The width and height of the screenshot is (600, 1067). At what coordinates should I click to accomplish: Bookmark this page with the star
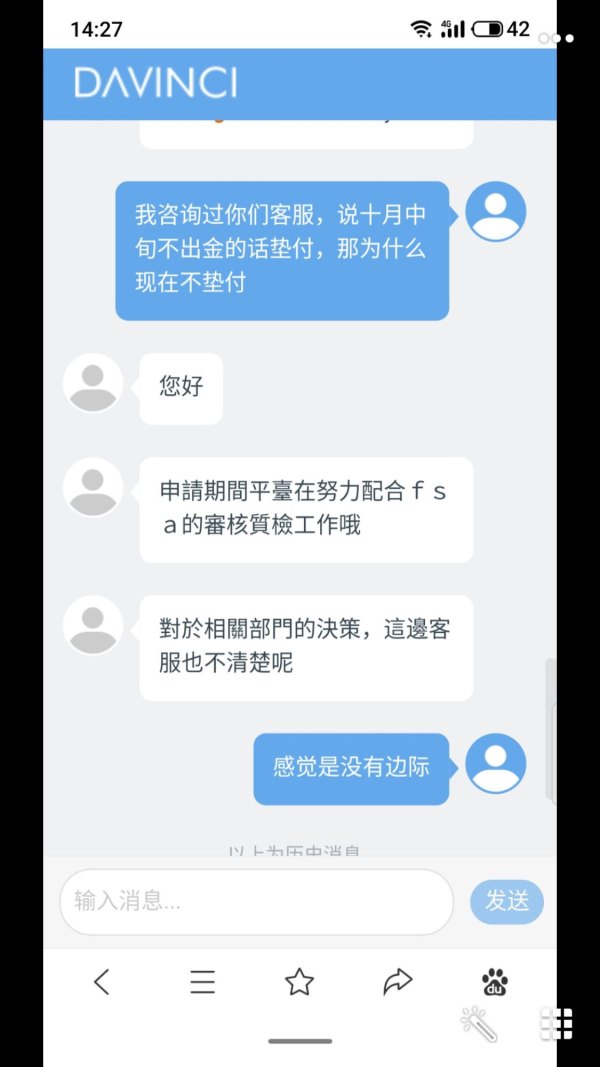pyautogui.click(x=300, y=982)
